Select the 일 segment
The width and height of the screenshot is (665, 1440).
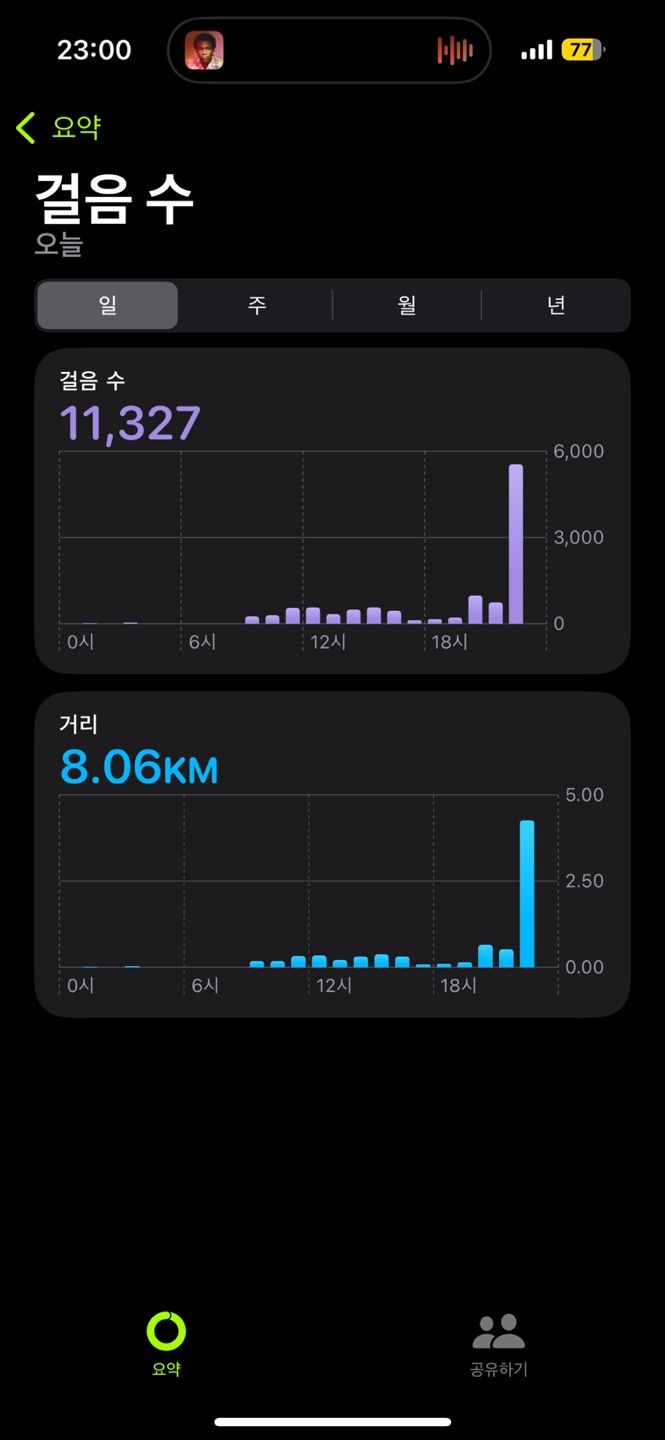click(108, 305)
